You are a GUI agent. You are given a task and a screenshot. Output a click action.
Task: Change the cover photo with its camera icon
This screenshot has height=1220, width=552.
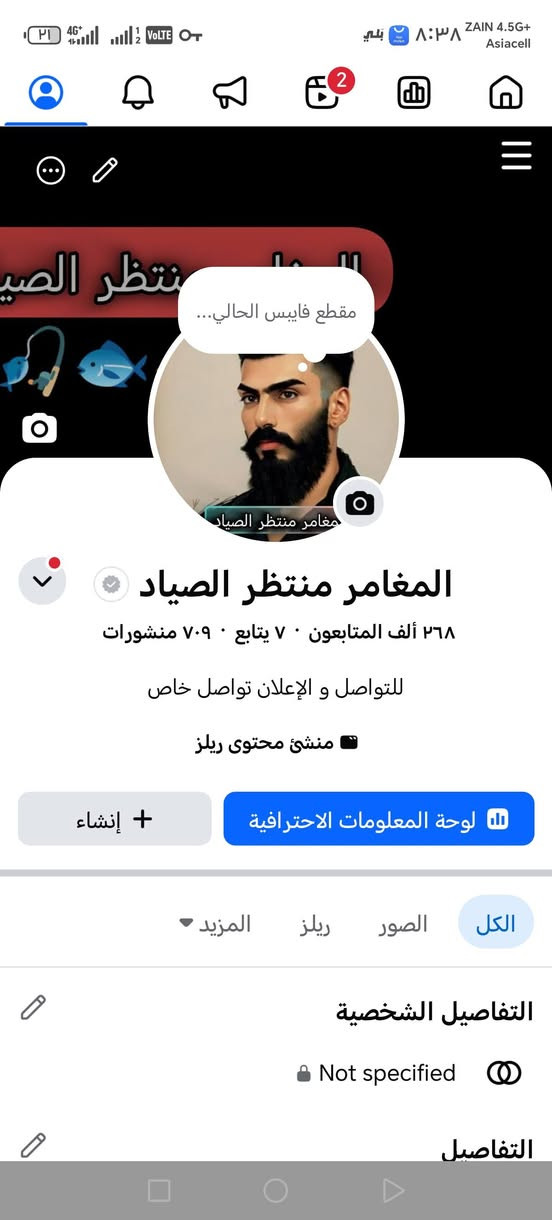pos(40,429)
